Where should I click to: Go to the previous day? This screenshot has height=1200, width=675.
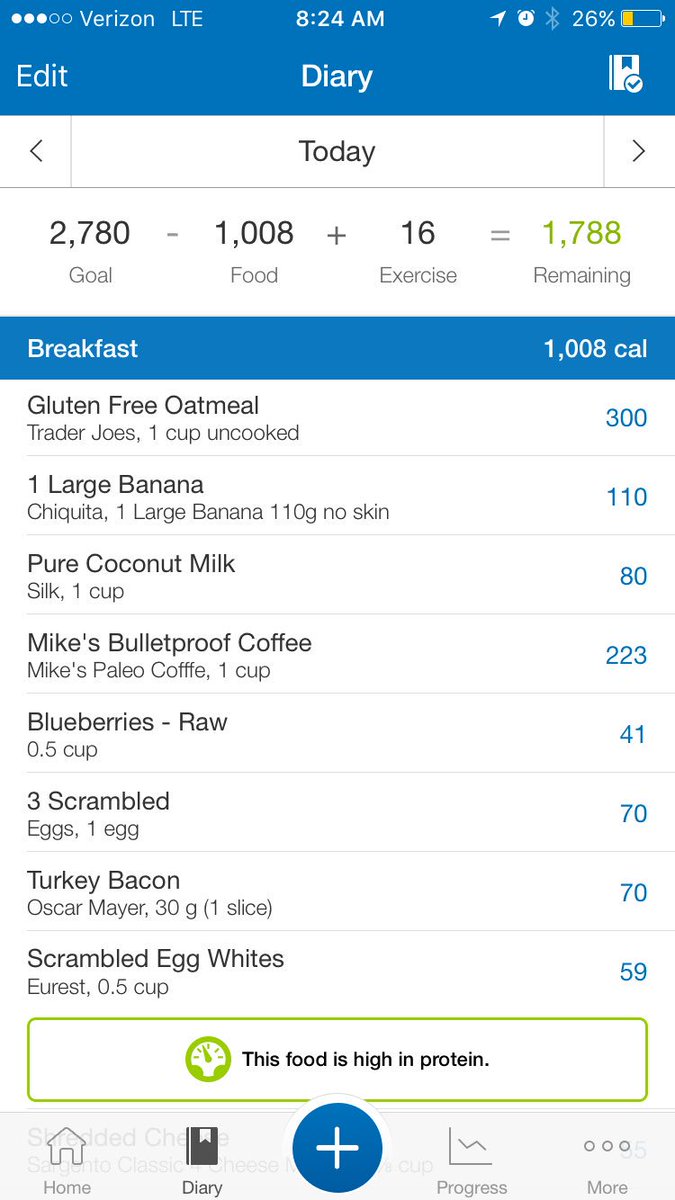coord(36,151)
